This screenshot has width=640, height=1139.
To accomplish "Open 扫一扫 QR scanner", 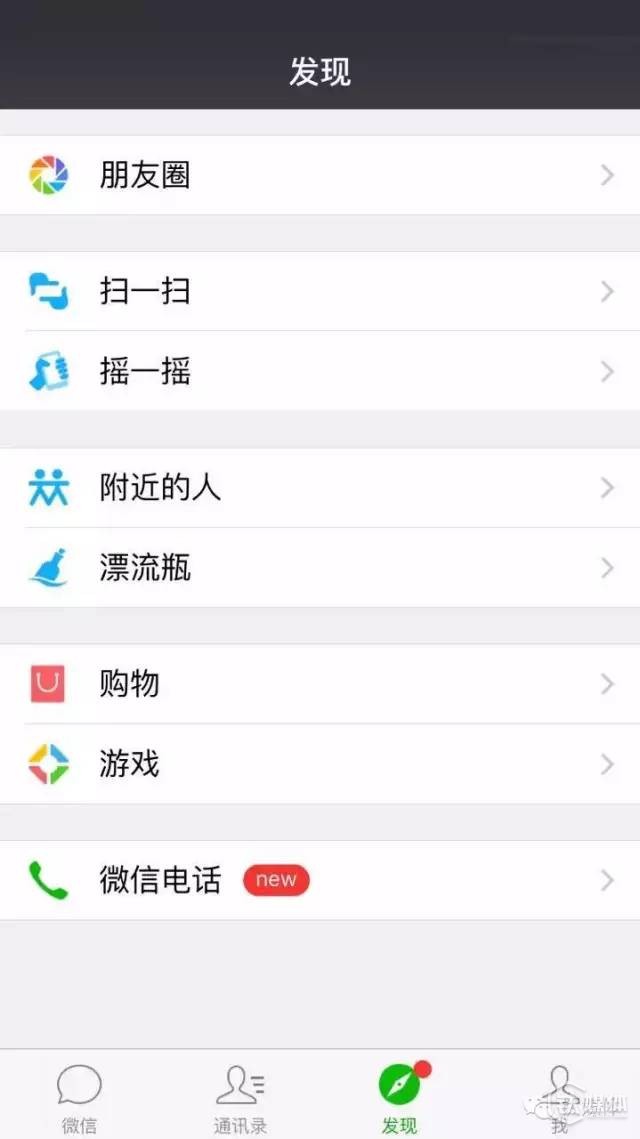I will click(x=320, y=291).
